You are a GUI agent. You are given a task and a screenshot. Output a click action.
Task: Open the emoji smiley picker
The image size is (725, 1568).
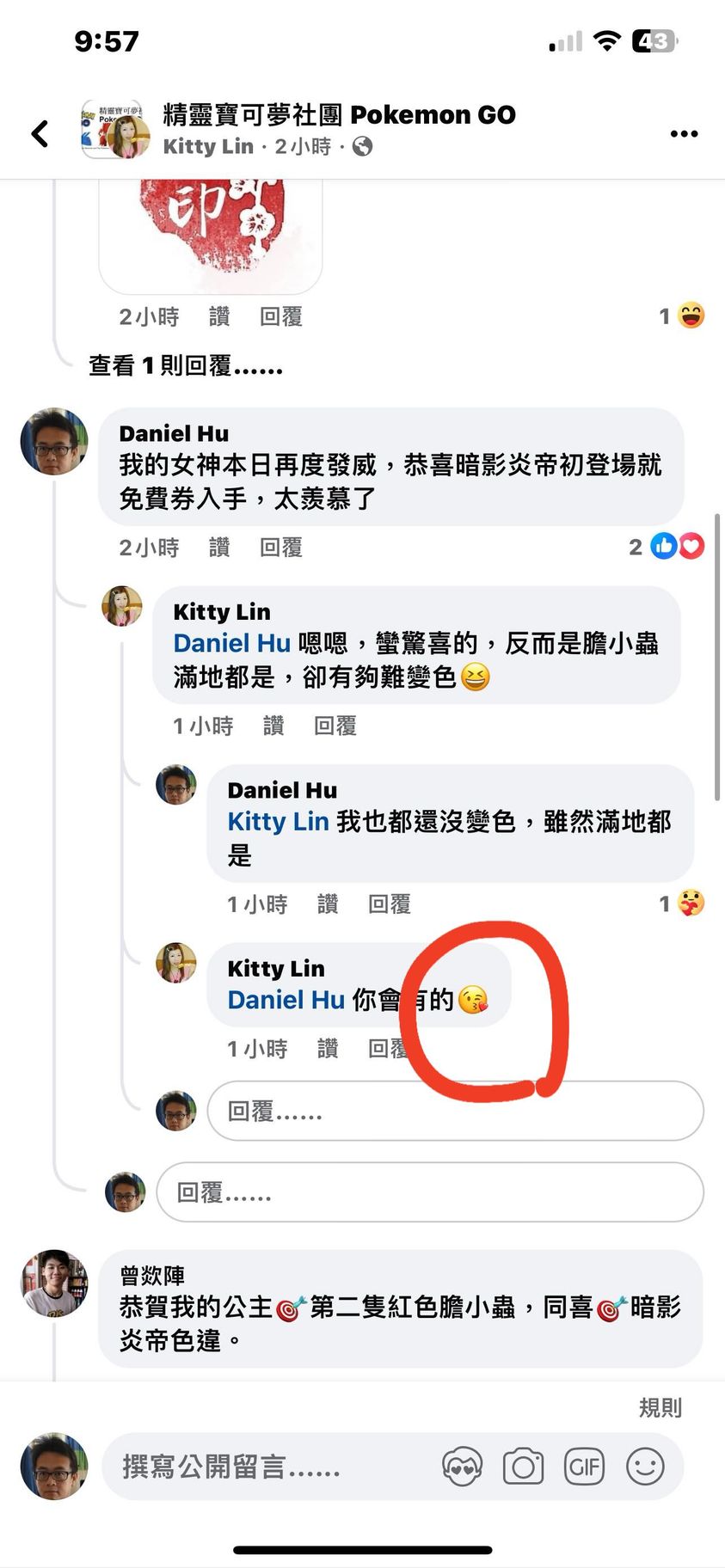[x=645, y=1467]
